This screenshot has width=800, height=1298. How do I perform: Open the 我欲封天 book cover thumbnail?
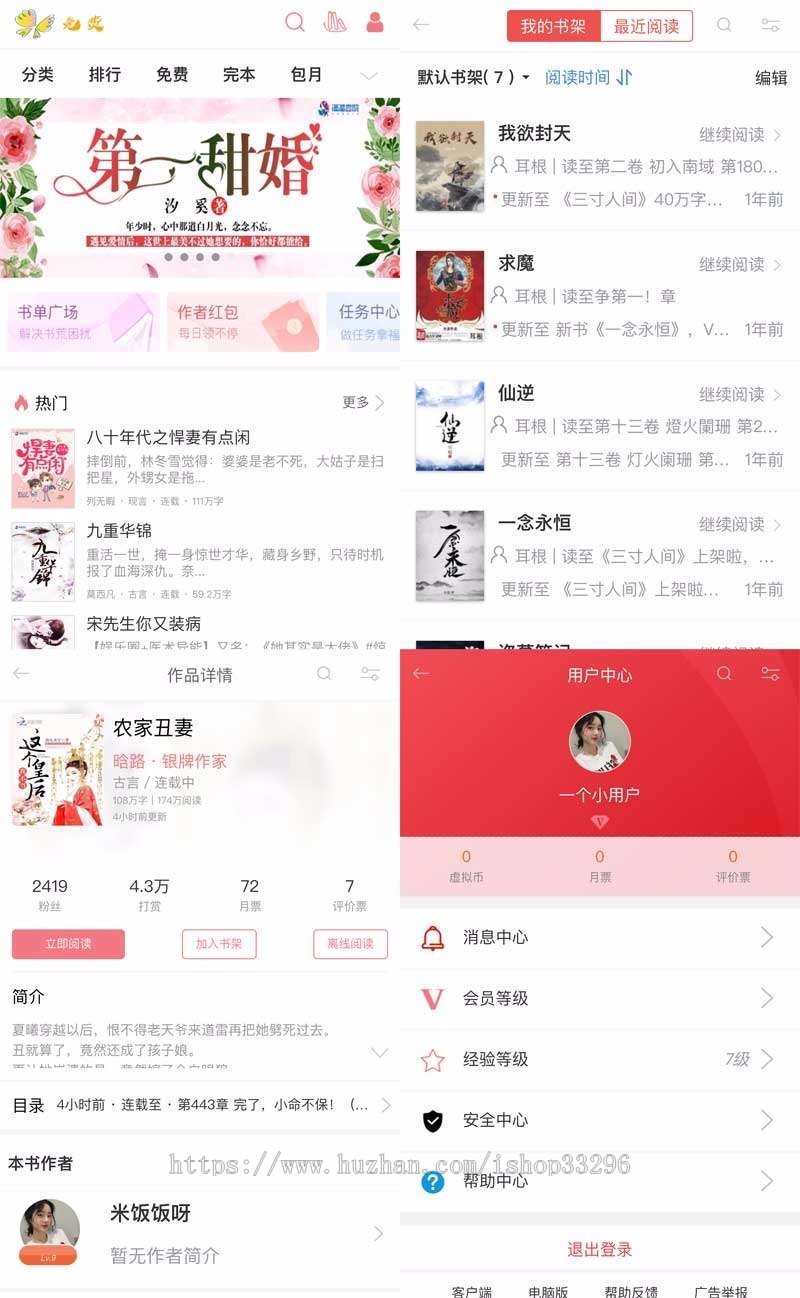tap(448, 165)
